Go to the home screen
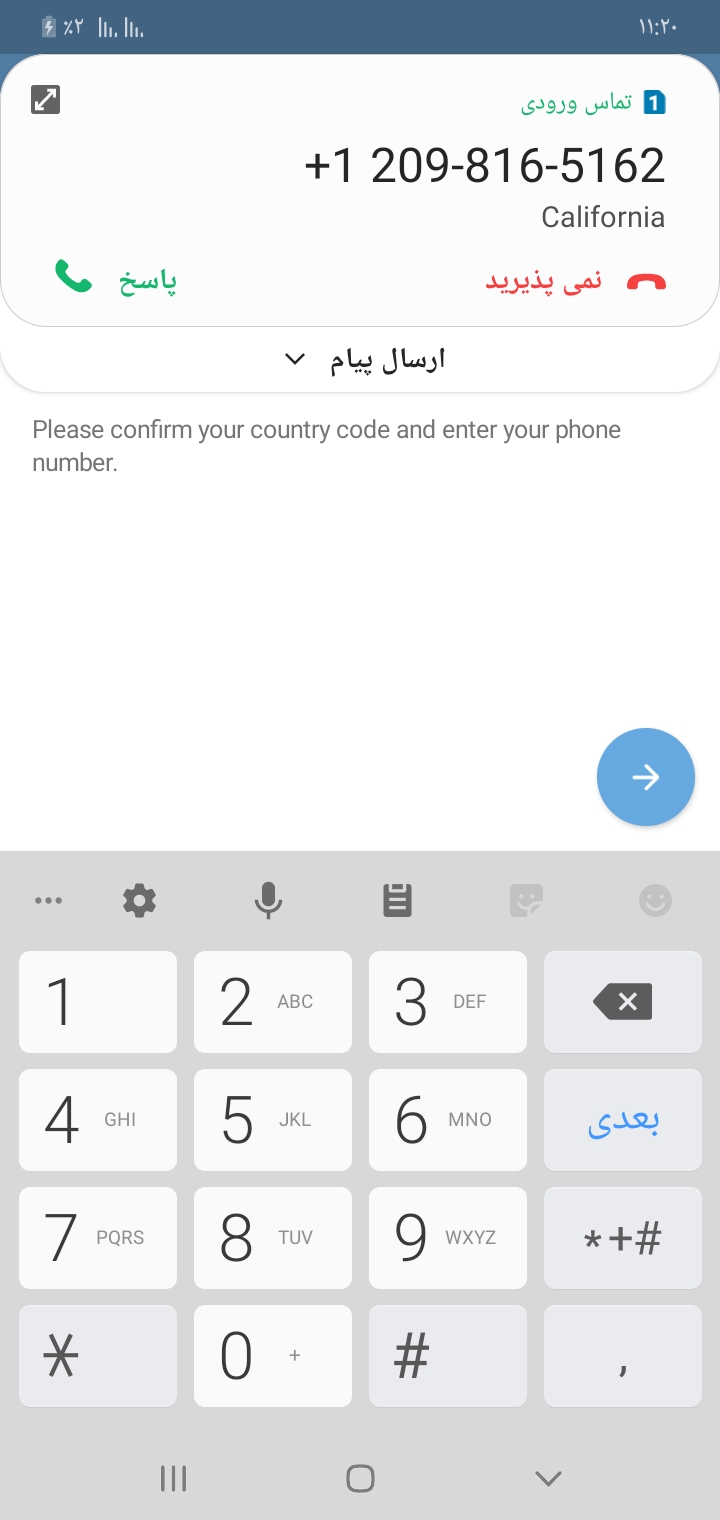 [360, 1478]
